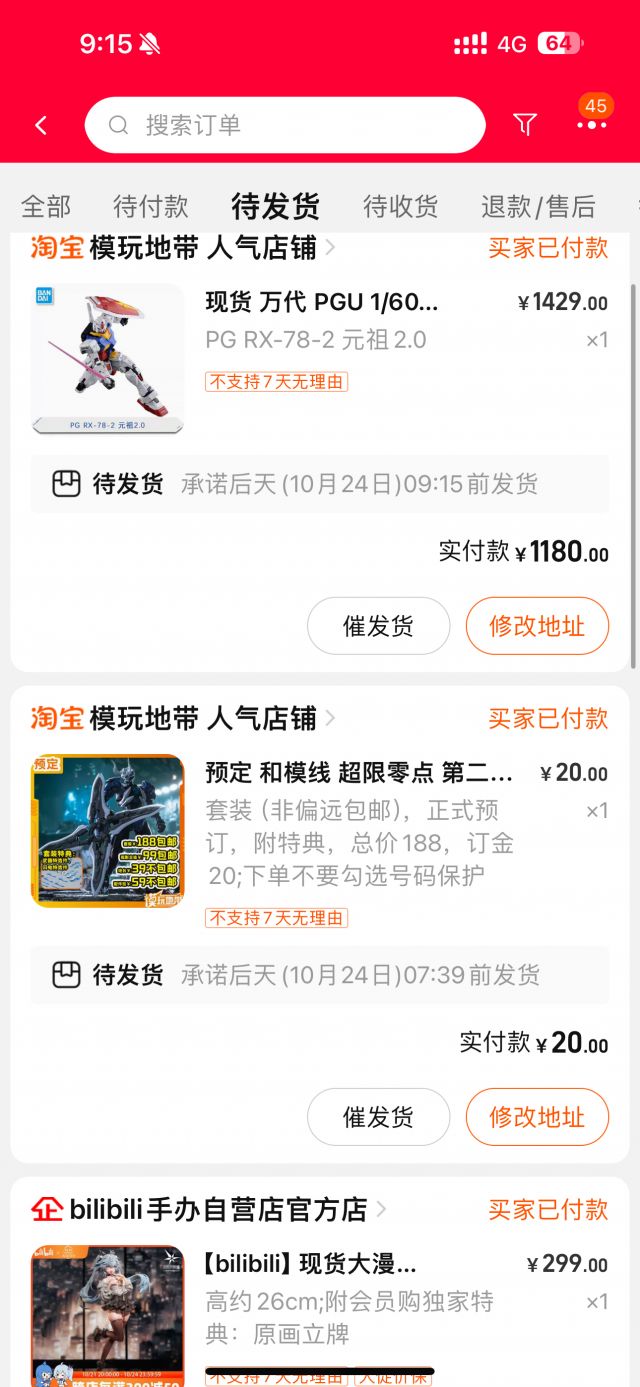Tap 催发货 for the ¥20 preorder
640x1387 pixels.
pyautogui.click(x=378, y=1116)
